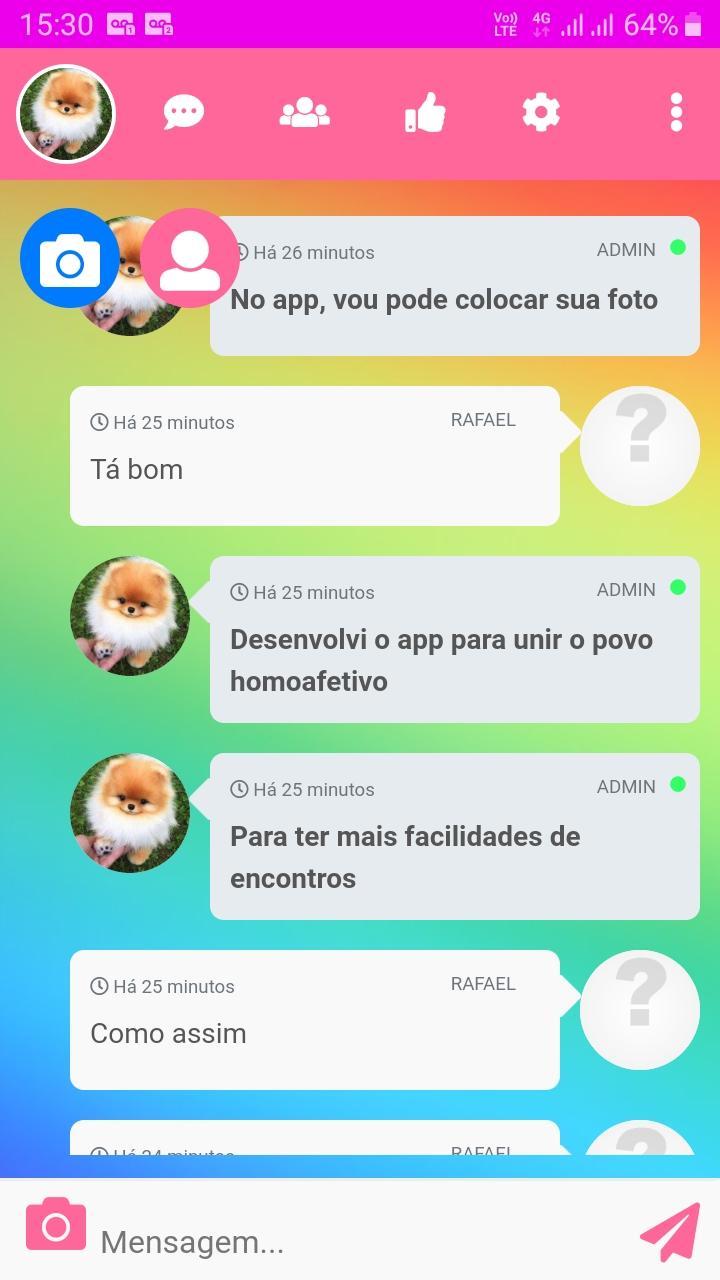Tap your profile picture in top bar
The width and height of the screenshot is (720, 1280).
click(65, 113)
